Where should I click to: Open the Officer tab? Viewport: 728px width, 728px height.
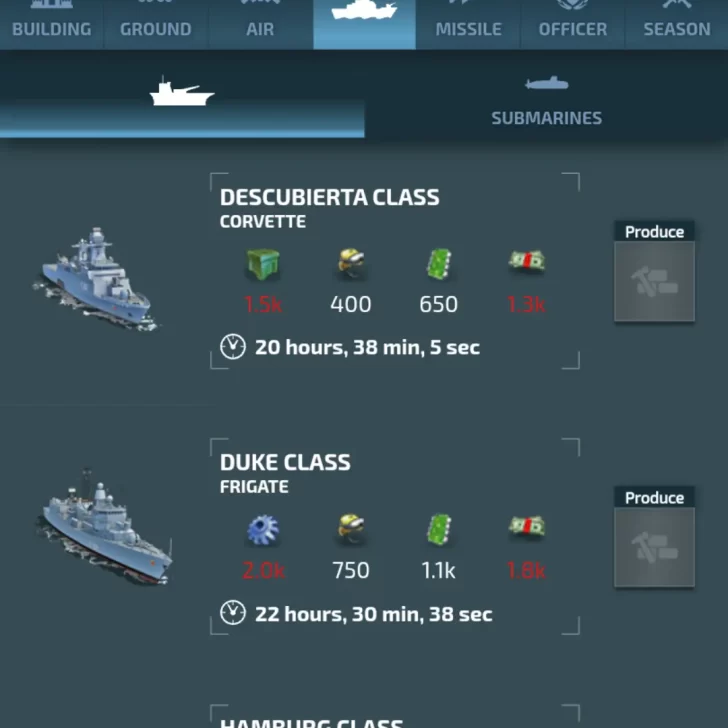573,24
